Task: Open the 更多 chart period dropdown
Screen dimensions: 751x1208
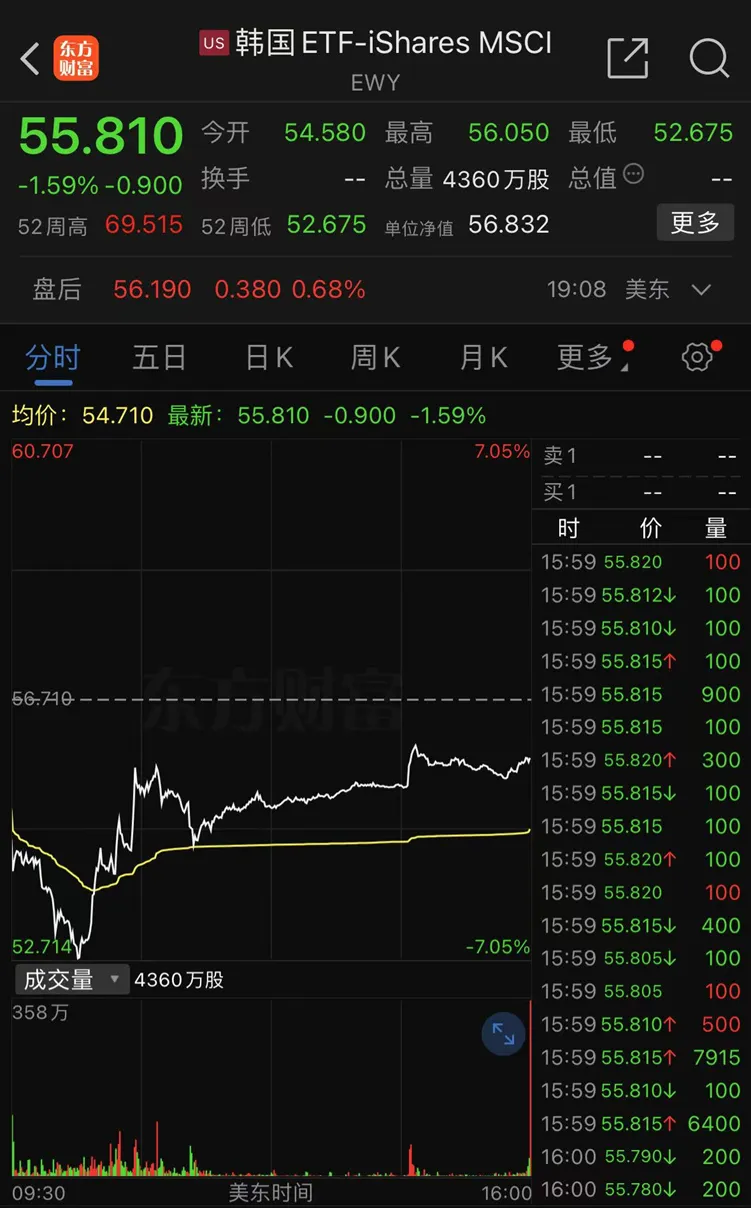Action: tap(592, 357)
